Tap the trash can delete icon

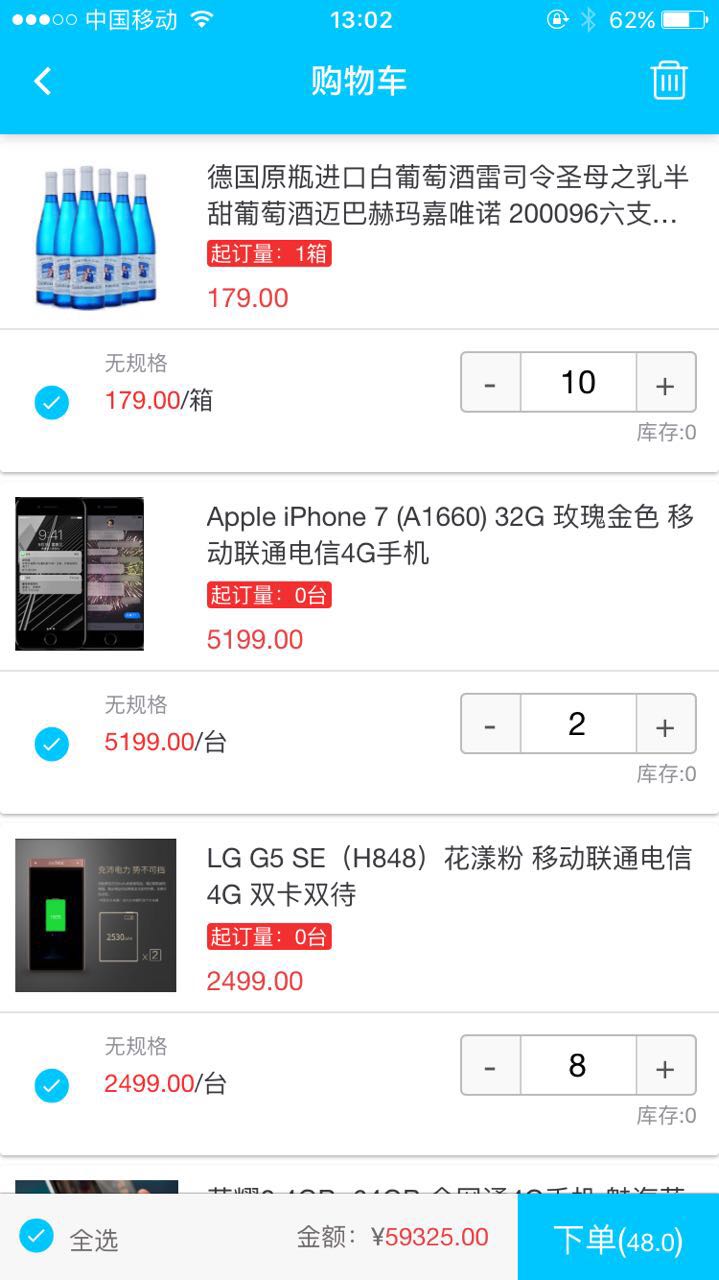click(x=669, y=80)
